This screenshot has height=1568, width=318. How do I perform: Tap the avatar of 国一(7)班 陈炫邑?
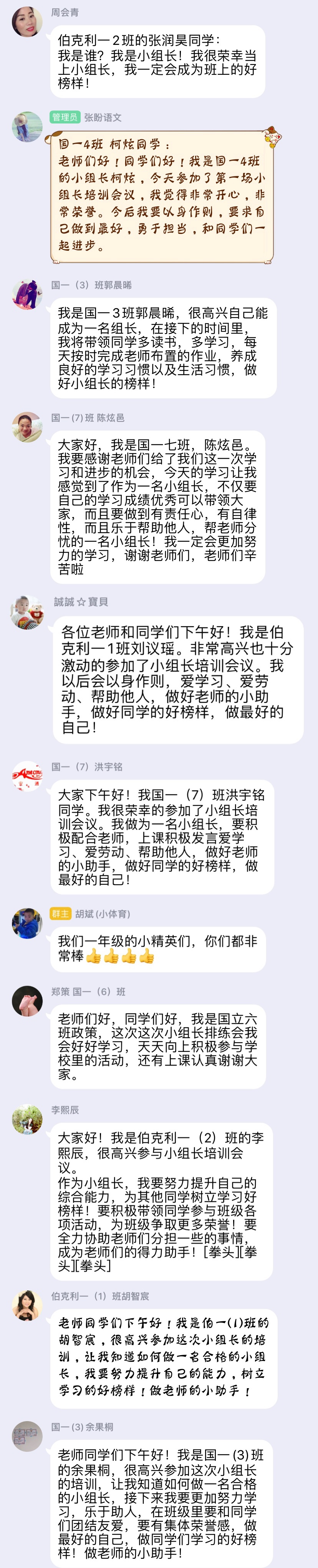(x=27, y=427)
